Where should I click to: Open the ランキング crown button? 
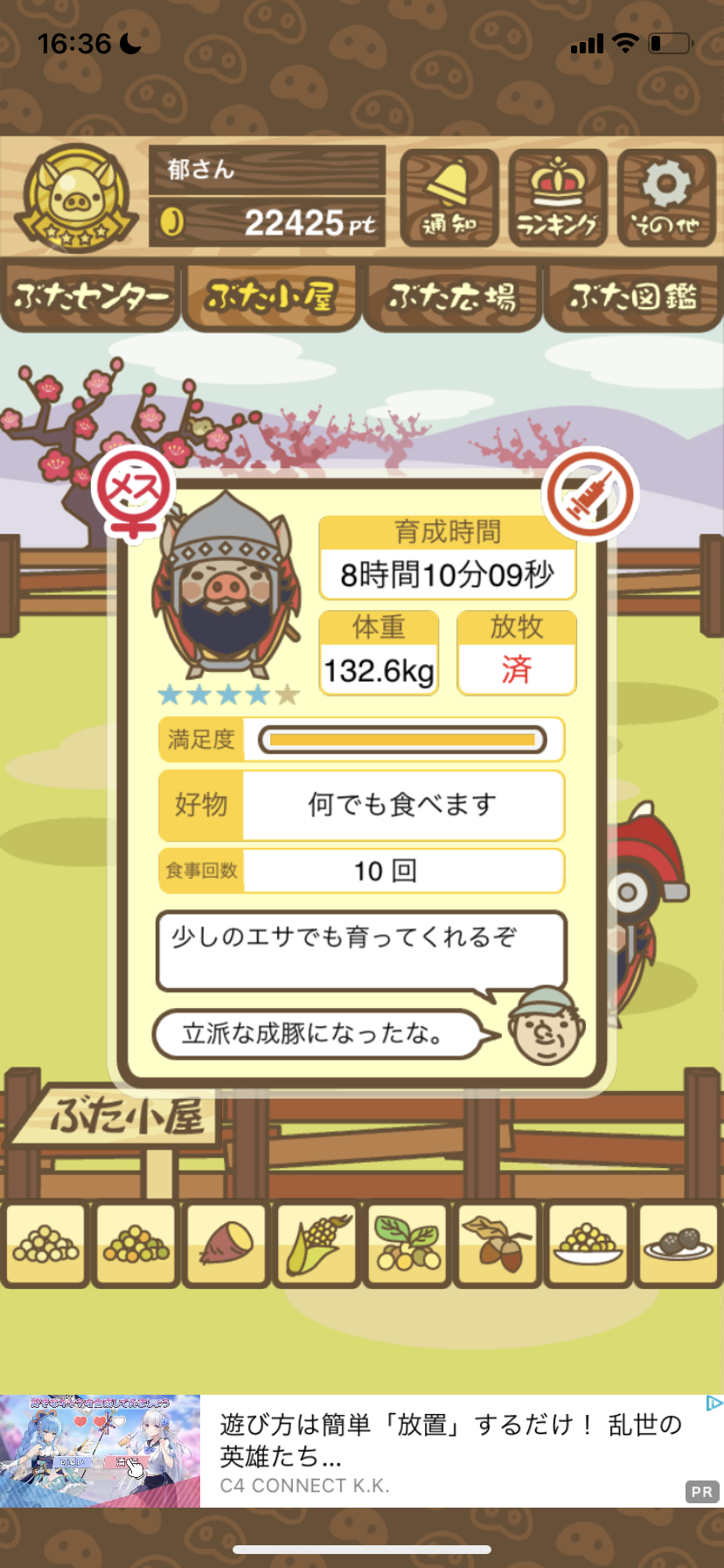[x=558, y=198]
